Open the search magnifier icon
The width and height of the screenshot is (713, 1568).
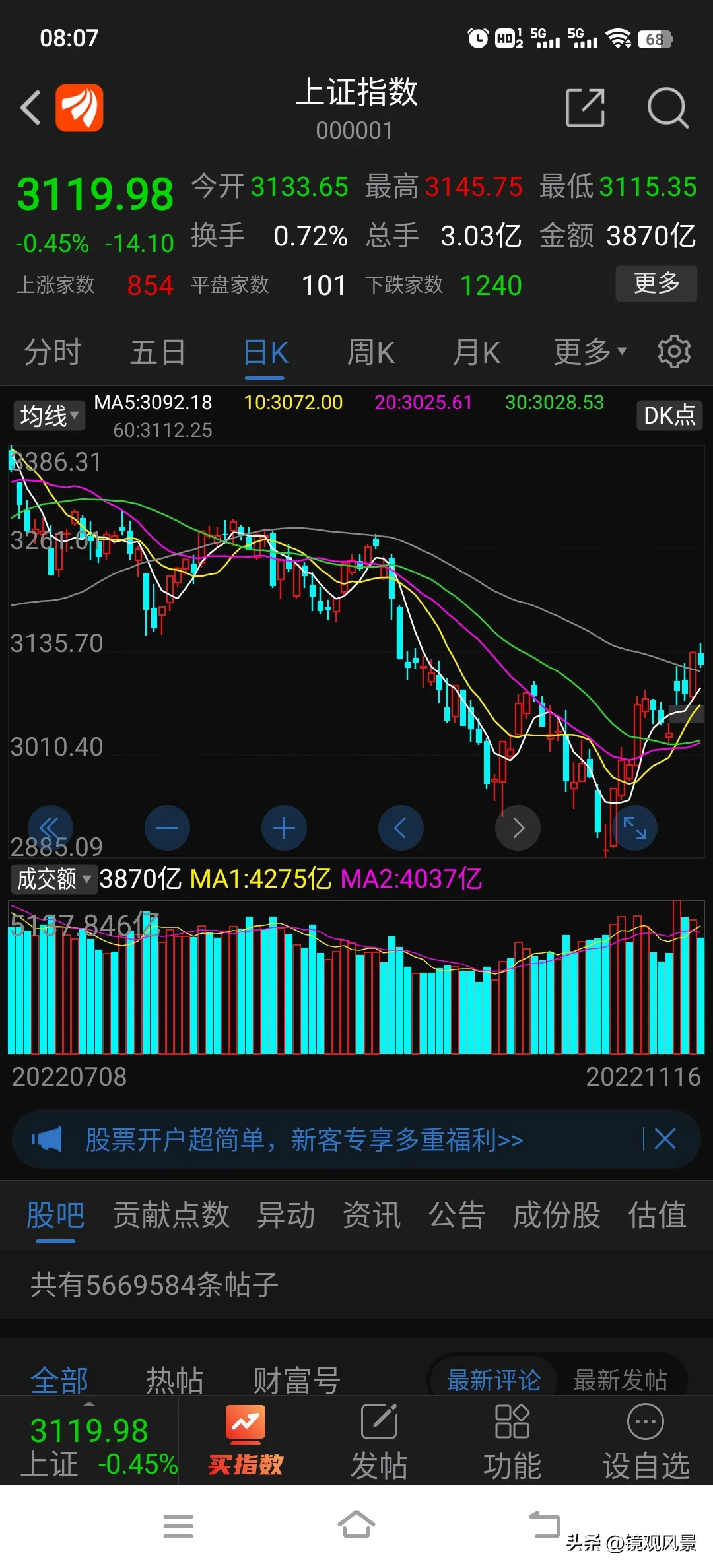click(x=667, y=108)
